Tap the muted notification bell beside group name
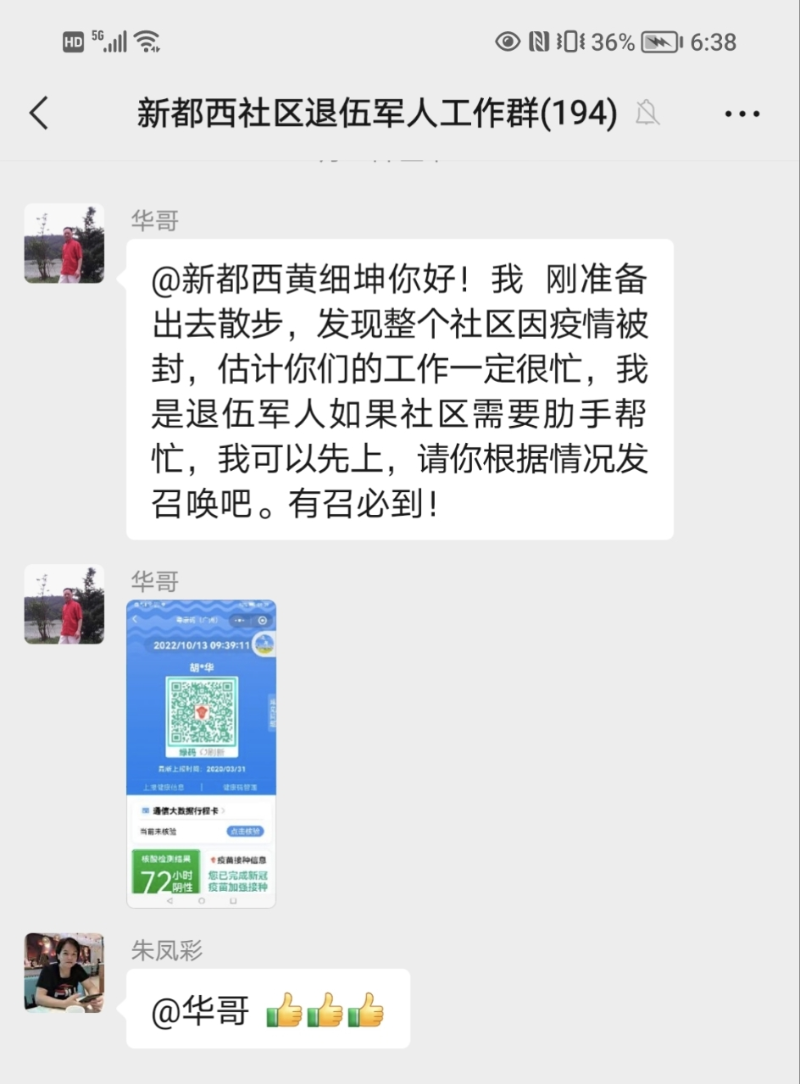 coord(648,113)
